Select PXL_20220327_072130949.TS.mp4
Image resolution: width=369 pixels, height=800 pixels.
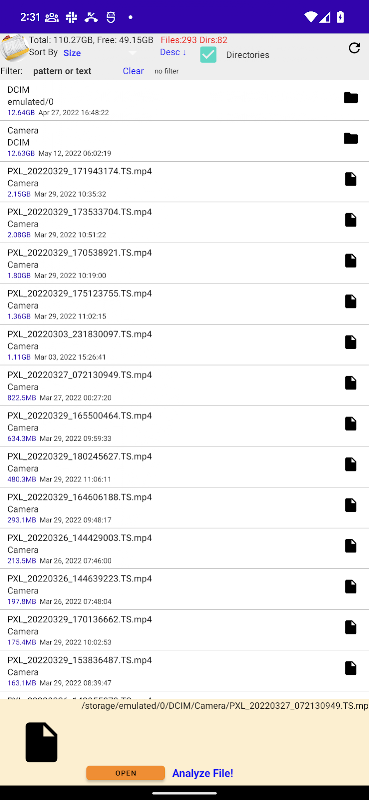click(x=184, y=386)
